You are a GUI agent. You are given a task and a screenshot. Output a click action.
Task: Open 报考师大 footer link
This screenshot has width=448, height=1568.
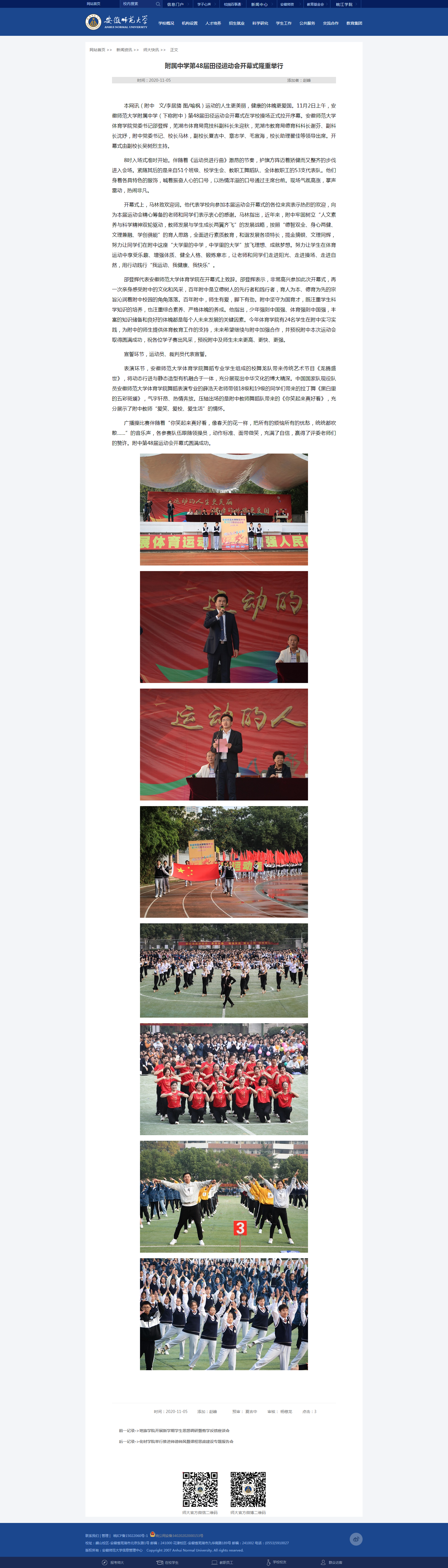116,1562
